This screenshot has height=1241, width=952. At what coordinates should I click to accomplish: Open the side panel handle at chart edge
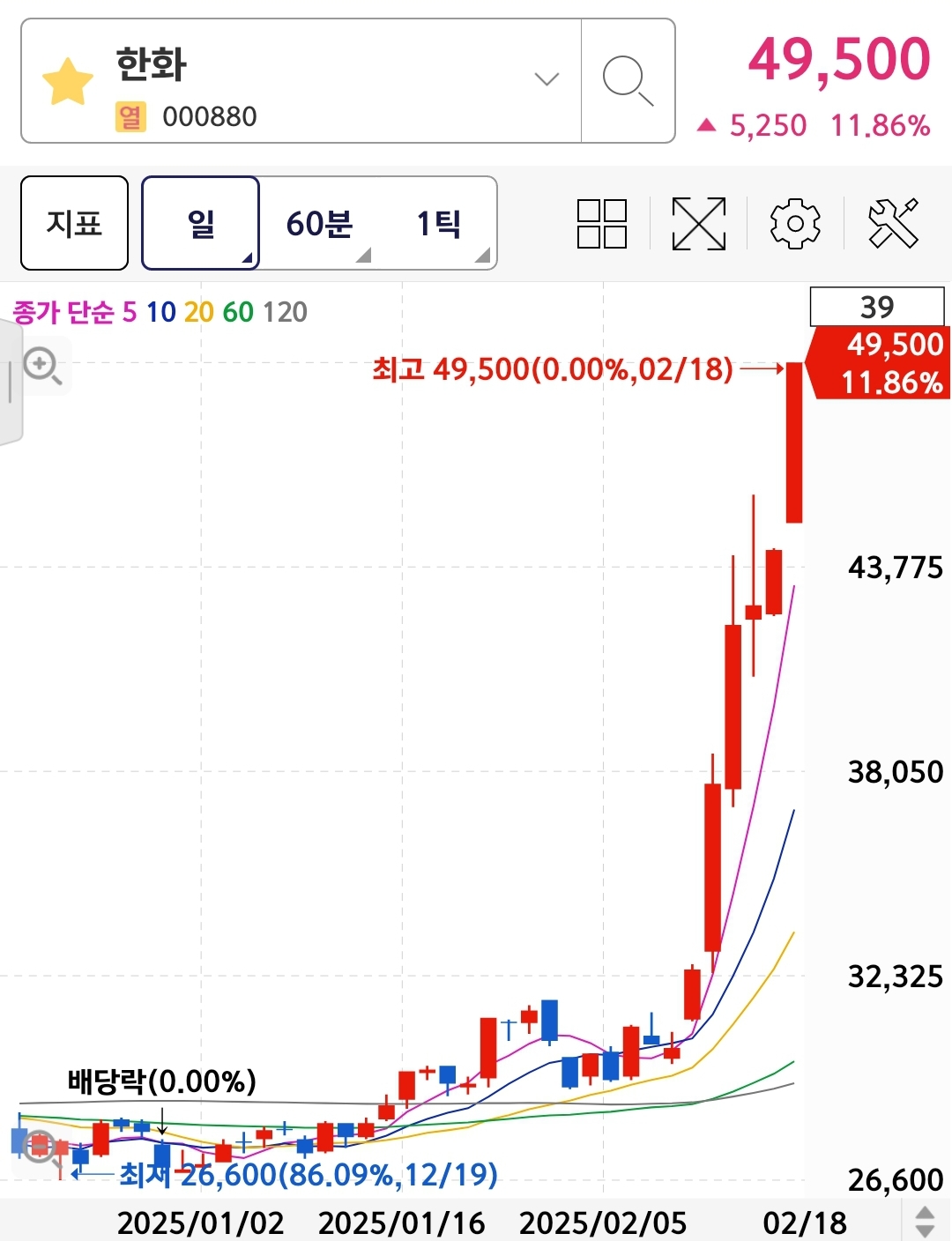[x=10, y=383]
